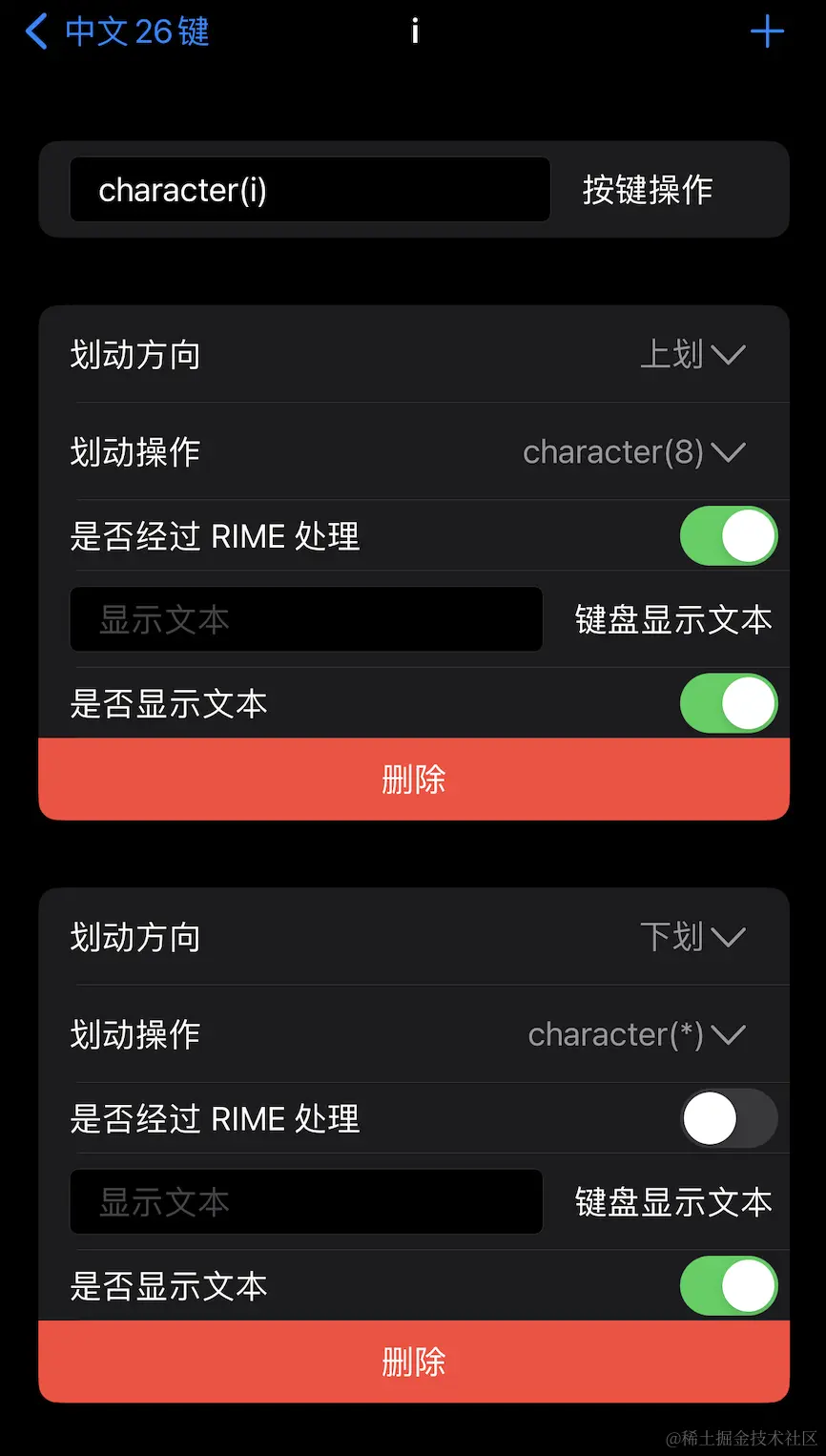Go back to 中文 26 键
The height and width of the screenshot is (1456, 826).
point(117,32)
